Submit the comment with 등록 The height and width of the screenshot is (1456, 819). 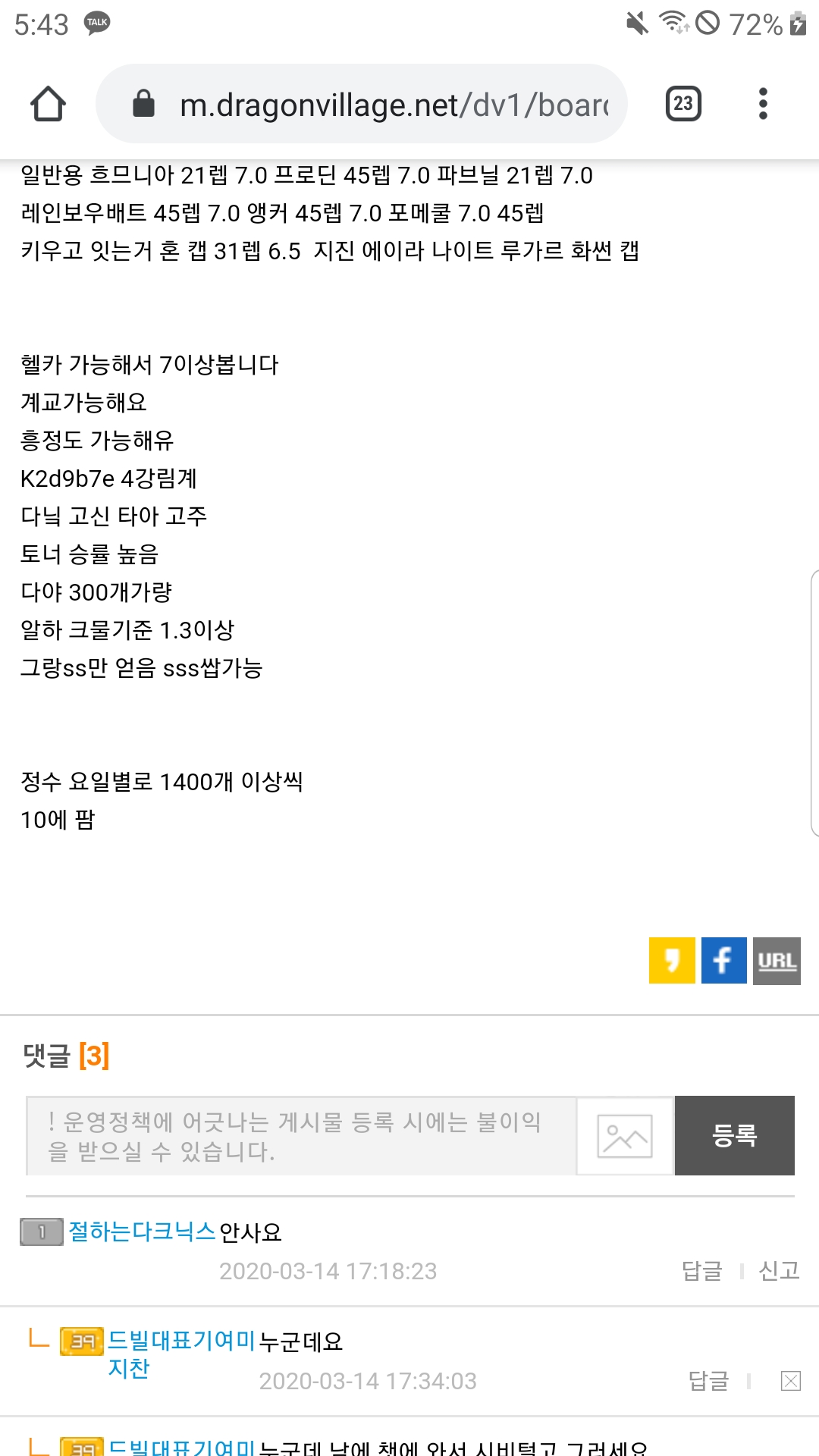coord(735,1136)
